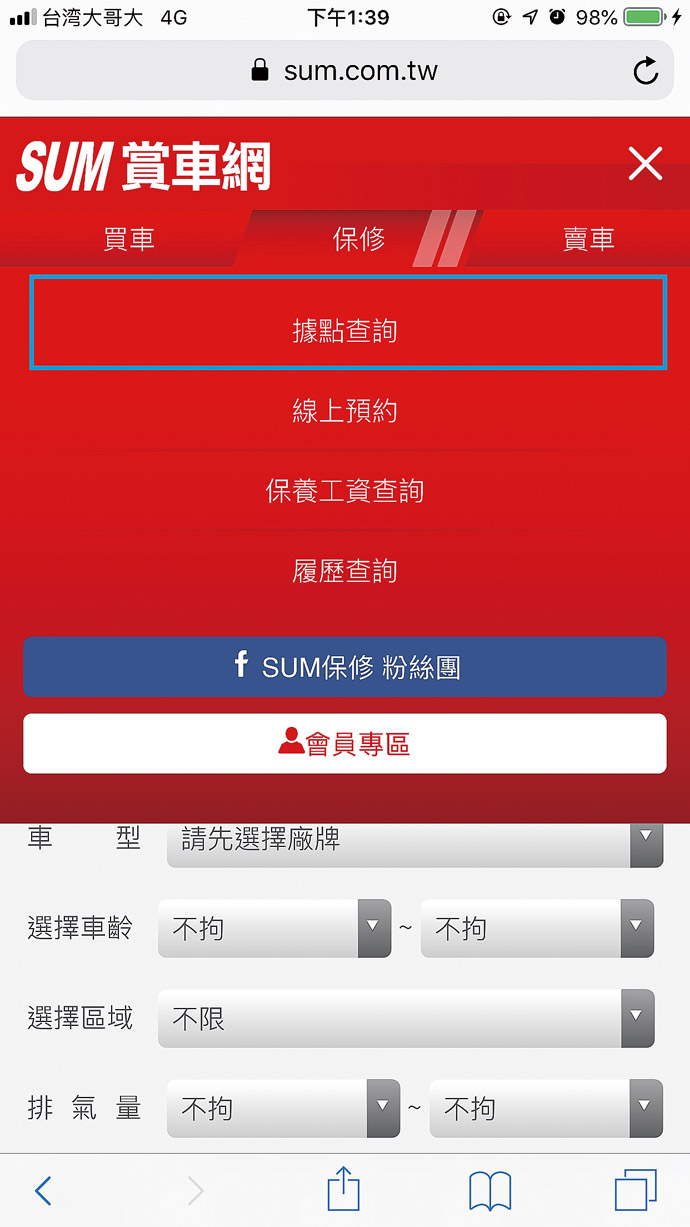Show open Safari tabs
690x1227 pixels.
(x=636, y=1190)
